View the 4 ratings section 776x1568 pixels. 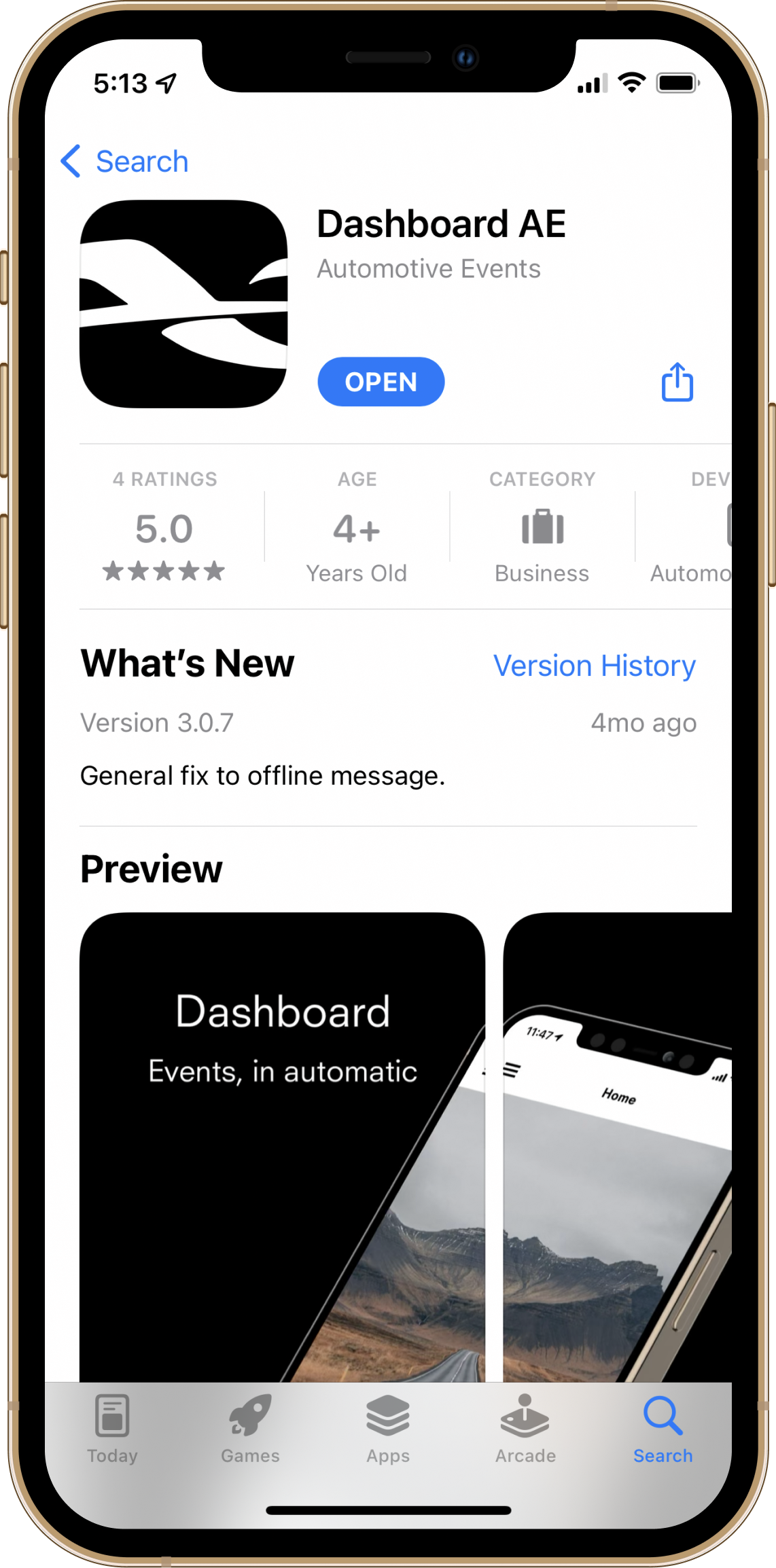point(164,528)
